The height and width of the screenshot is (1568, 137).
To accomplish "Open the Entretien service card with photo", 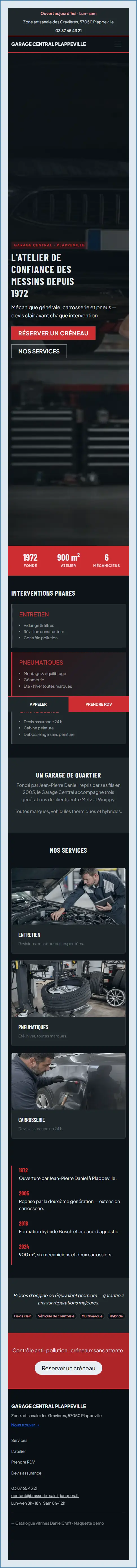I will click(x=68, y=910).
